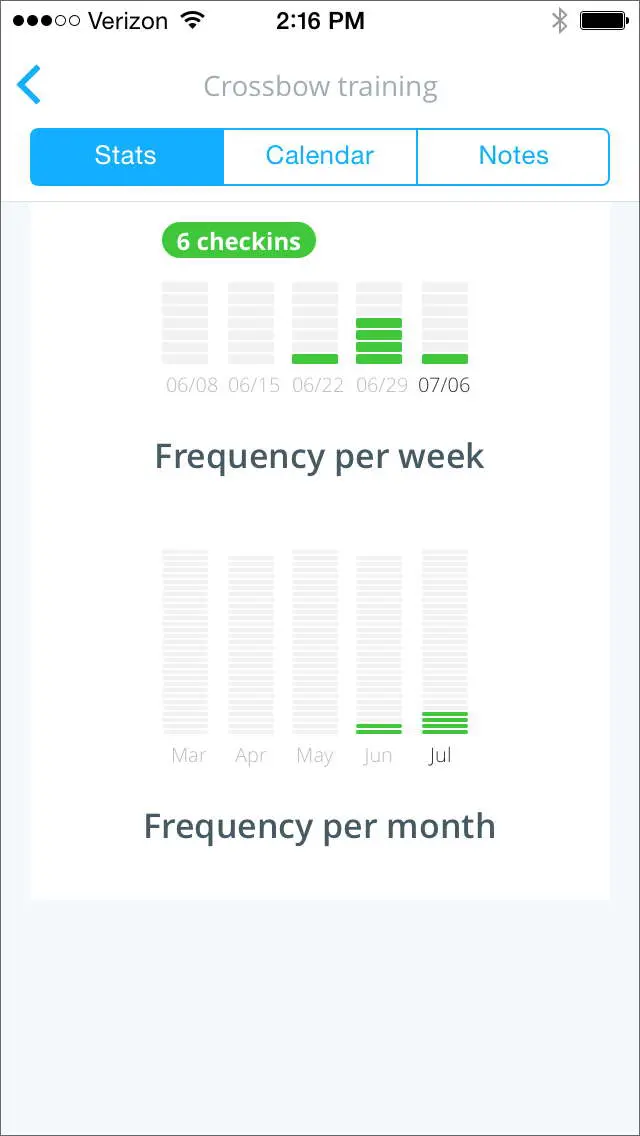Open the Notes tab
The width and height of the screenshot is (640, 1136).
[x=513, y=156]
